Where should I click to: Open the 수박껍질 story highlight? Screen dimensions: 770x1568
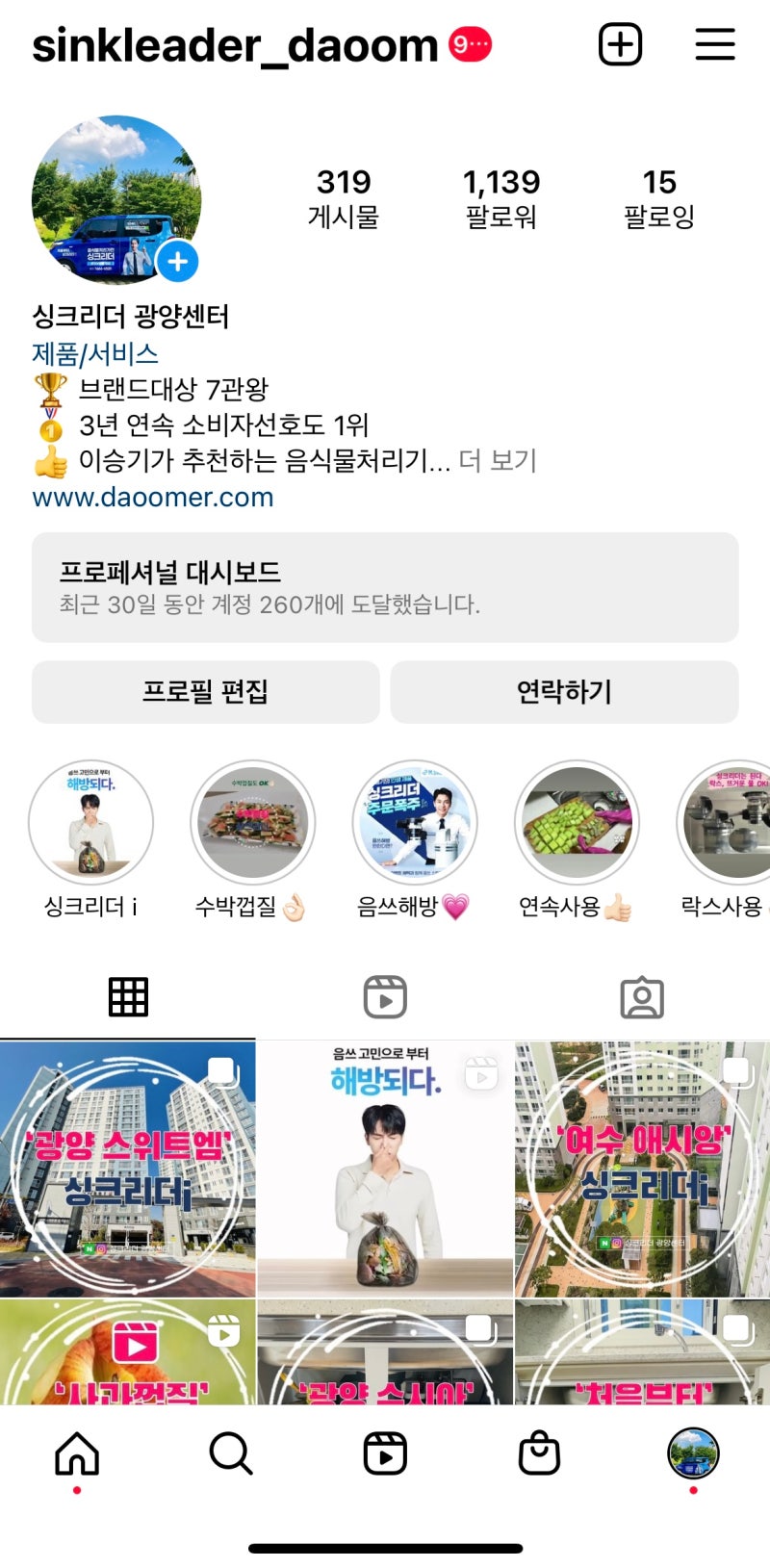point(252,823)
